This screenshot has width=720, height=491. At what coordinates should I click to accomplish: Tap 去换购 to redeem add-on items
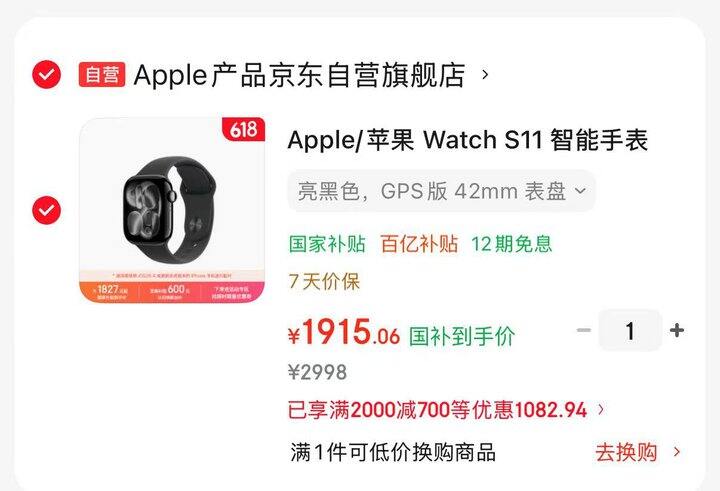coord(638,452)
